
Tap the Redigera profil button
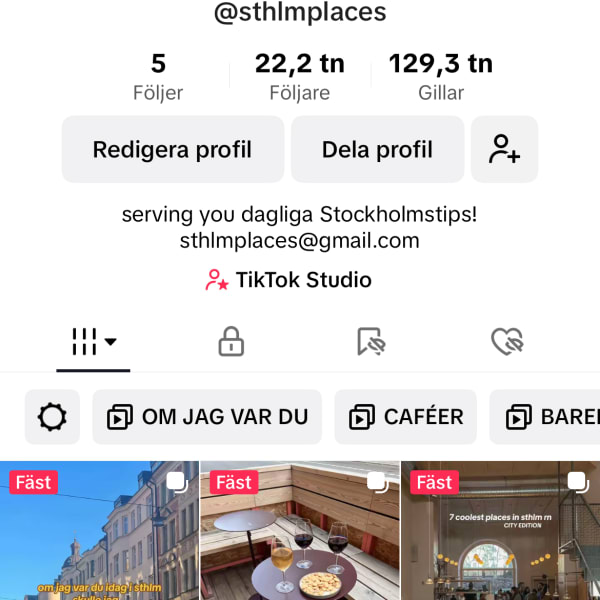172,150
